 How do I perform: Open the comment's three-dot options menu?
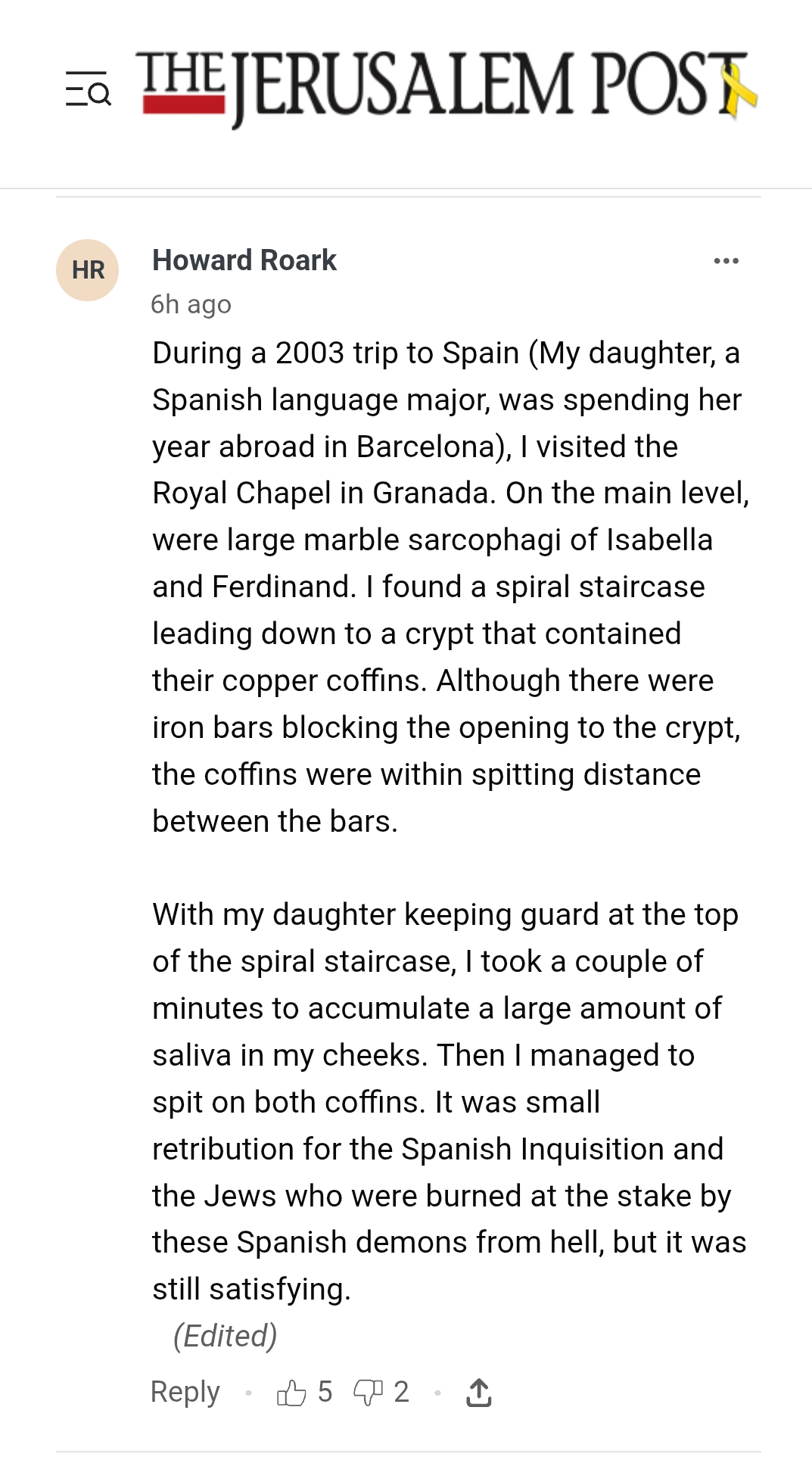[x=726, y=261]
